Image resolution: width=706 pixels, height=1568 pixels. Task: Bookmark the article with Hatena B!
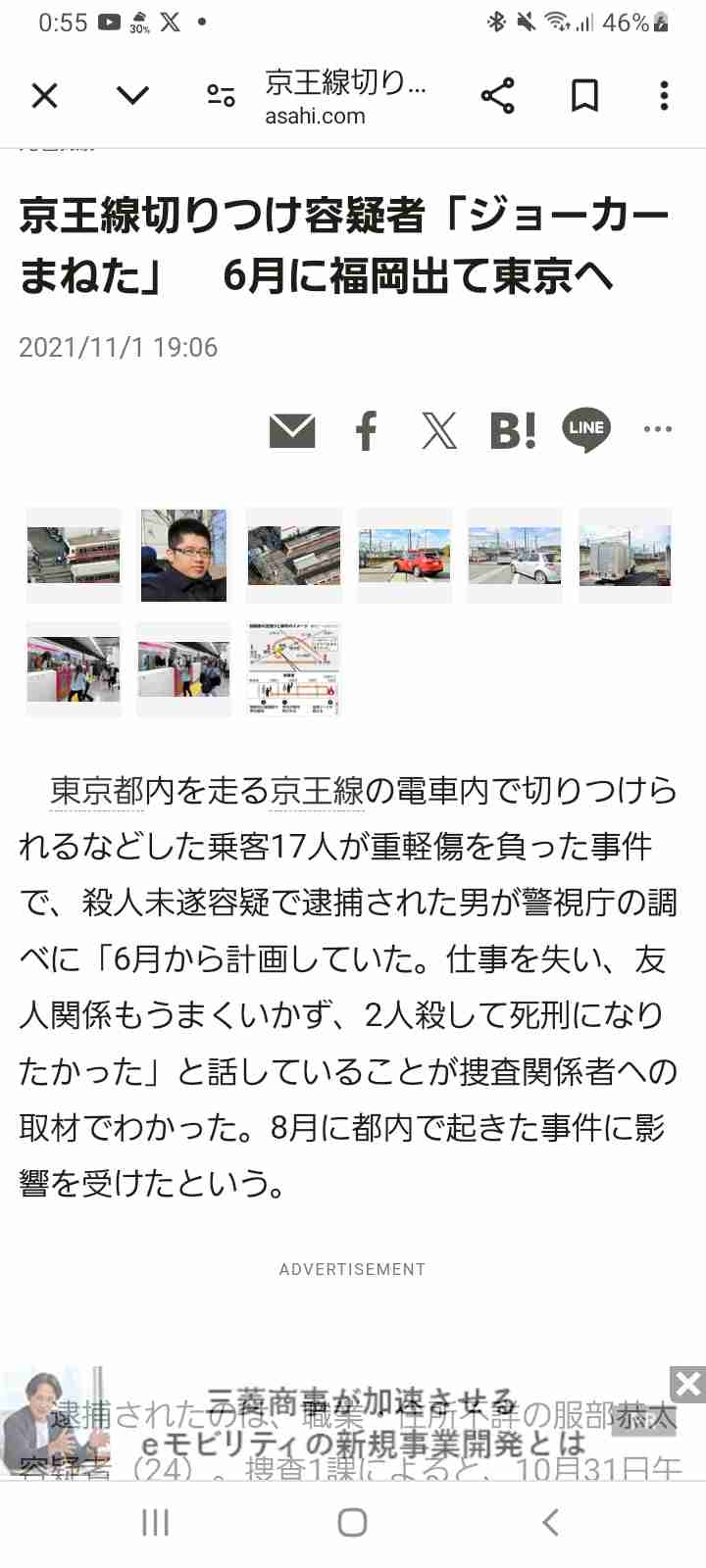(x=513, y=429)
